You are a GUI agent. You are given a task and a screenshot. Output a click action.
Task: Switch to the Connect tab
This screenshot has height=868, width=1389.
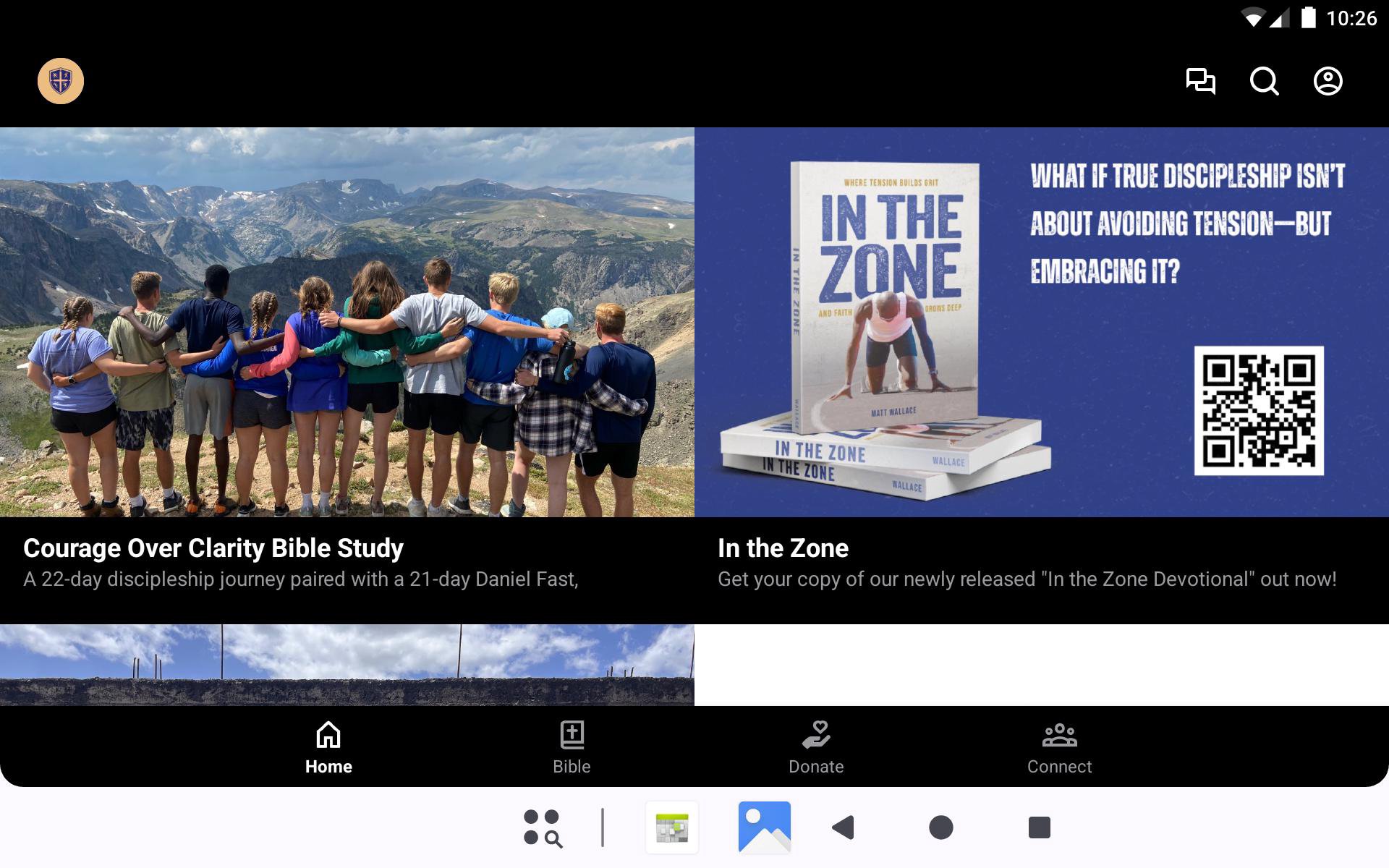tap(1059, 747)
